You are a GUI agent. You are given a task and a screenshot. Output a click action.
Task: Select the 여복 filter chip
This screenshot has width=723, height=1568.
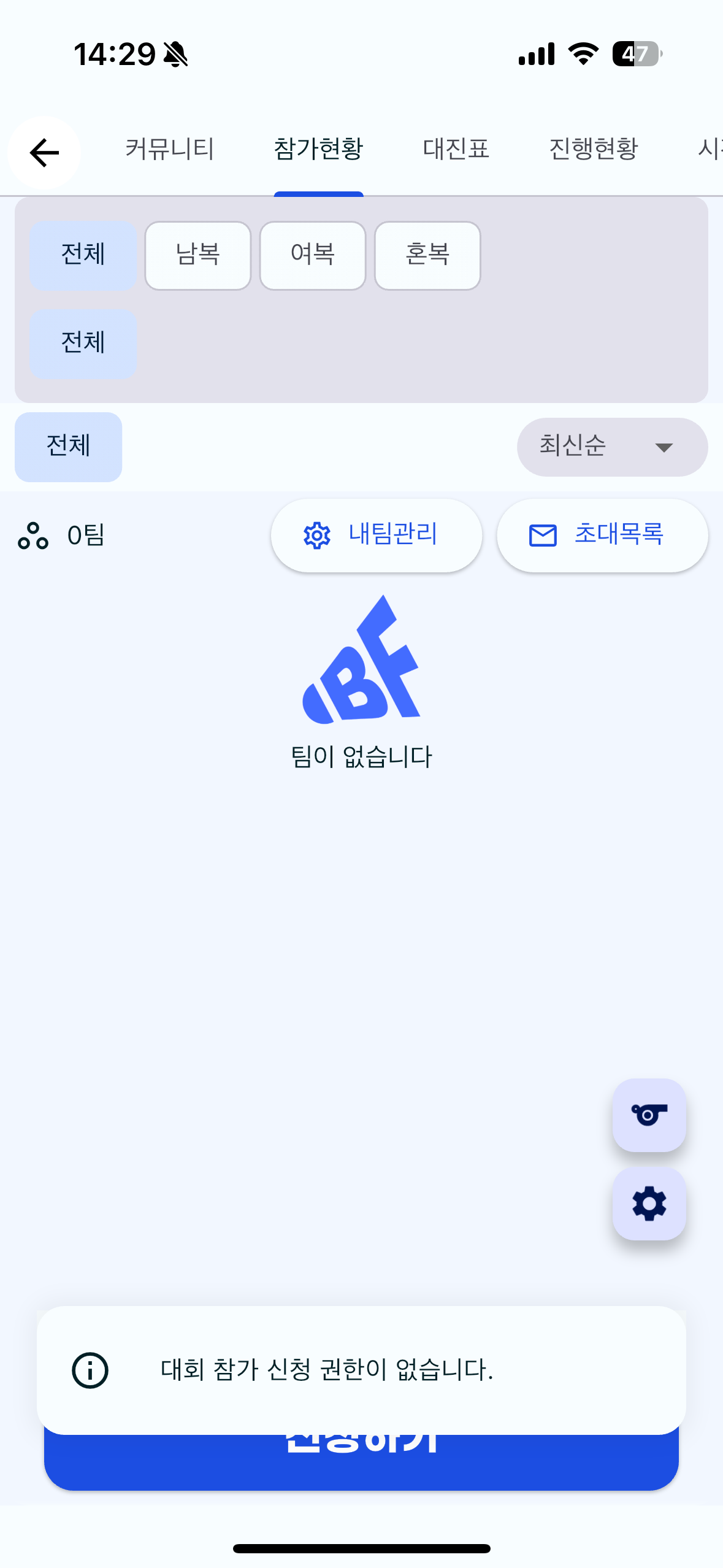pos(313,255)
